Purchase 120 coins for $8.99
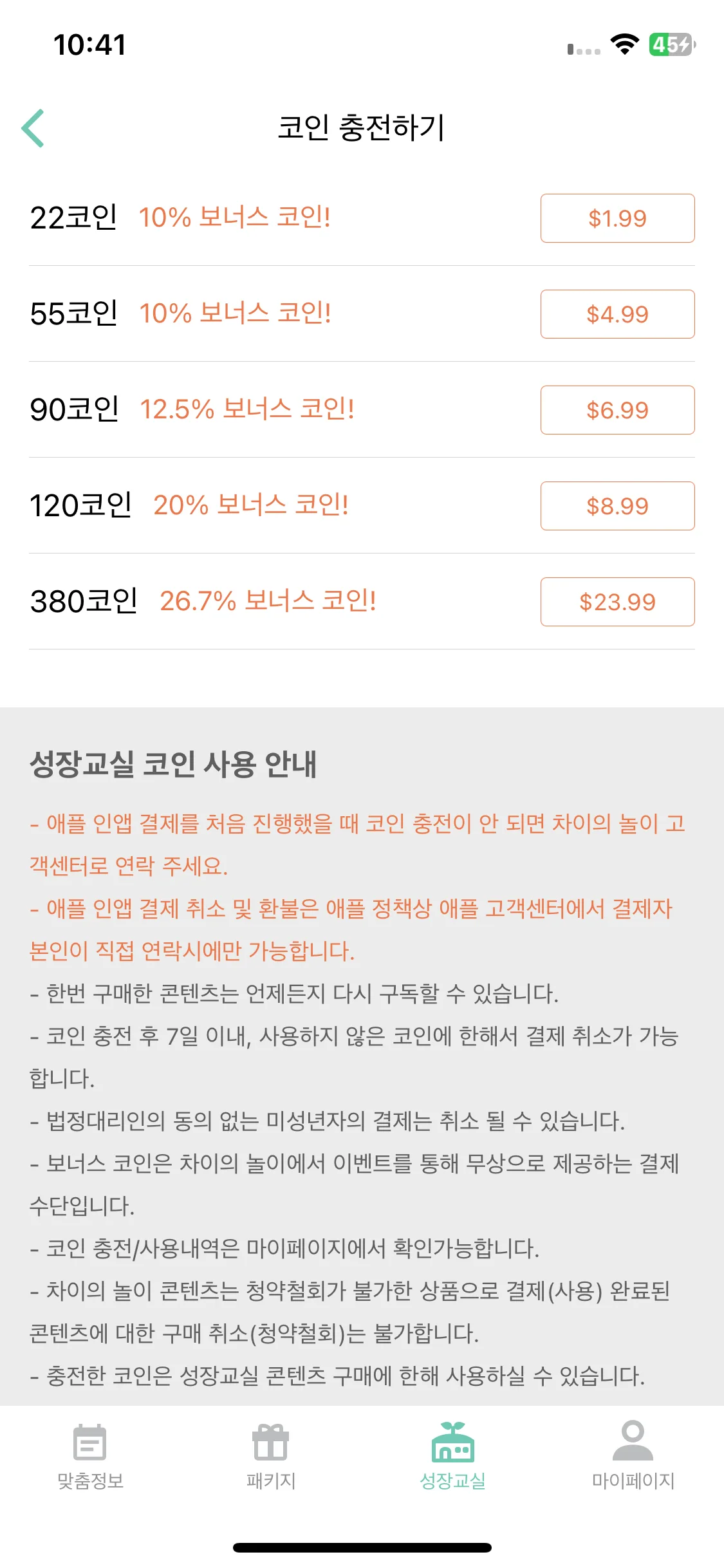This screenshot has height=1568, width=724. pyautogui.click(x=617, y=506)
